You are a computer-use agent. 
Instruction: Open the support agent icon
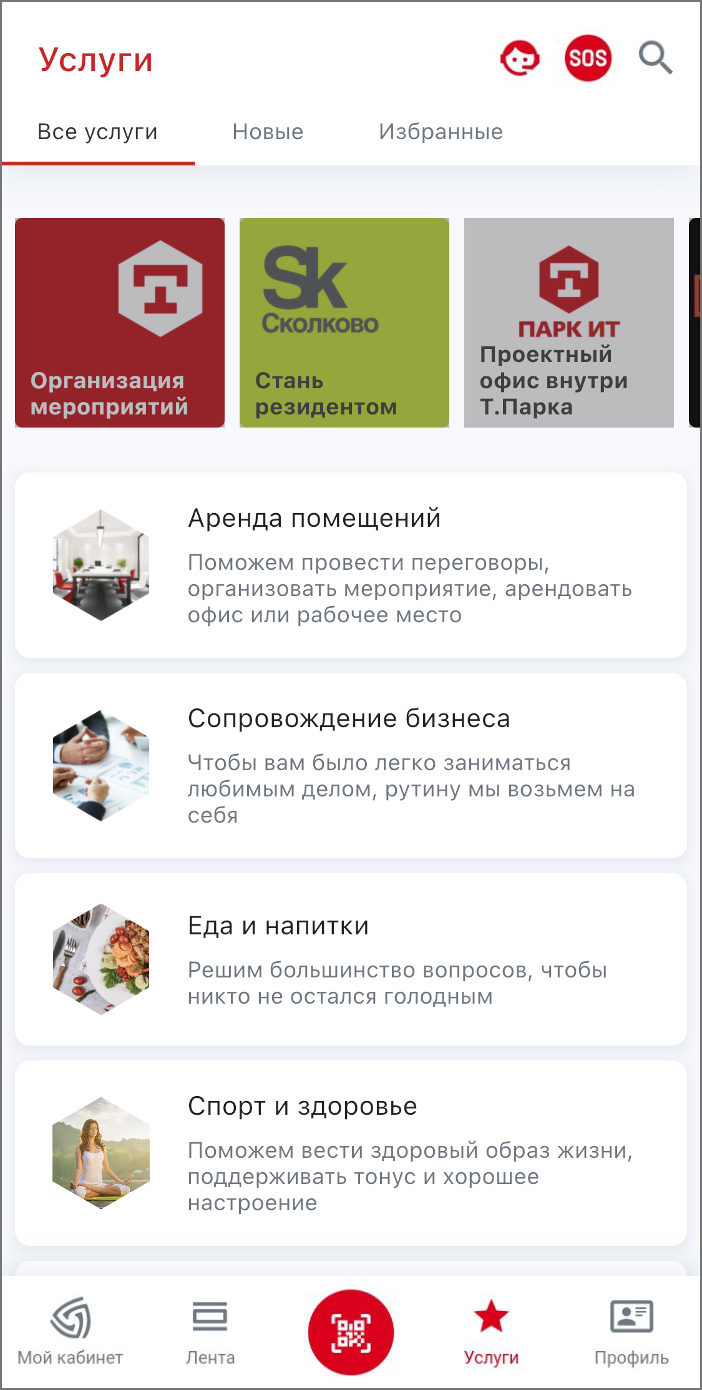click(520, 59)
